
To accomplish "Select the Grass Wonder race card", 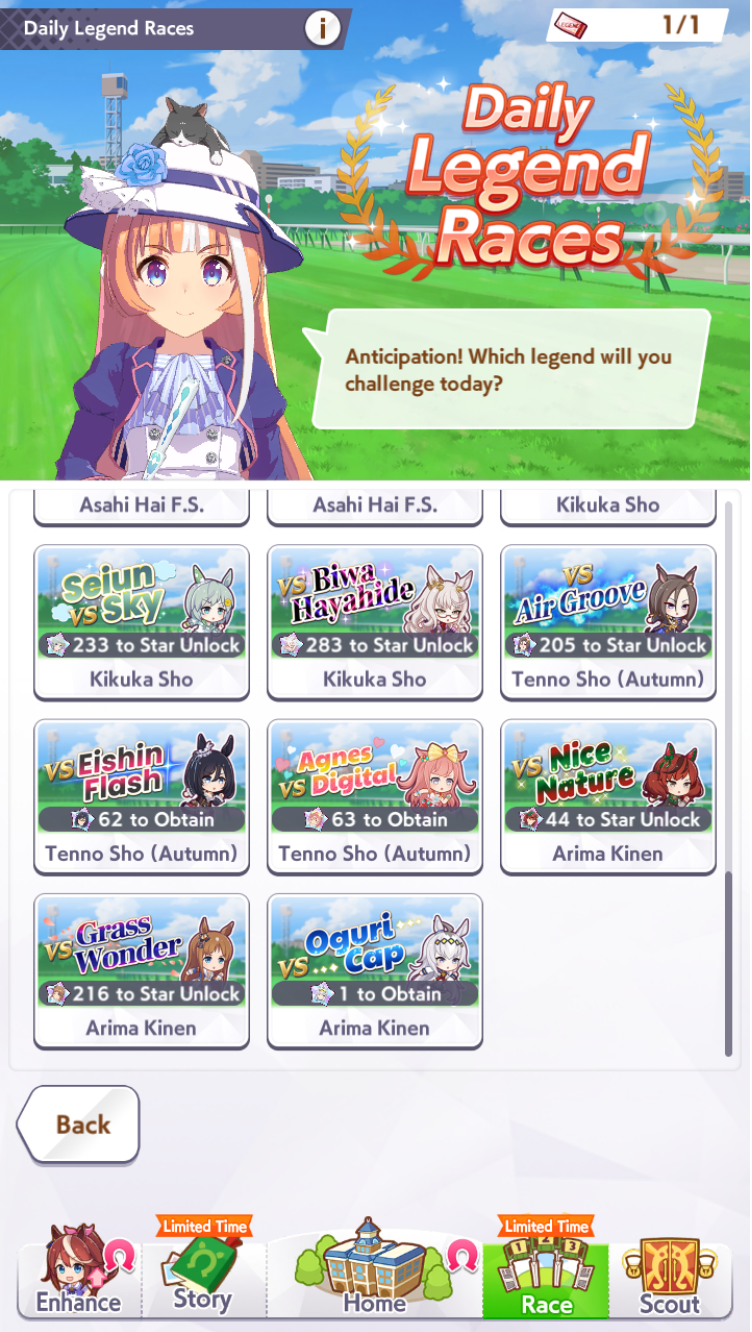I will click(141, 970).
